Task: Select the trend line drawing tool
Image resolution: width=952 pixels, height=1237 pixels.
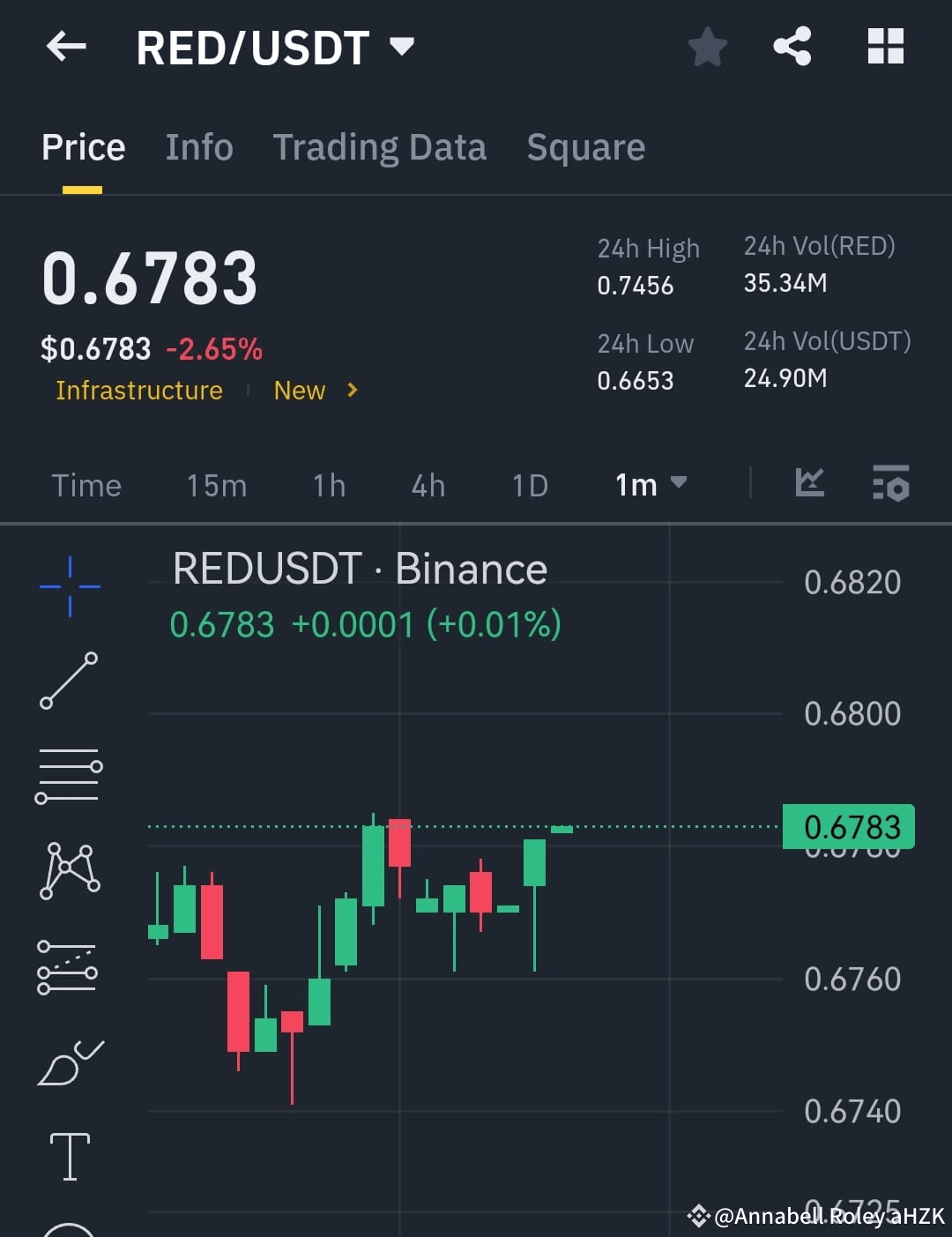Action: (69, 679)
